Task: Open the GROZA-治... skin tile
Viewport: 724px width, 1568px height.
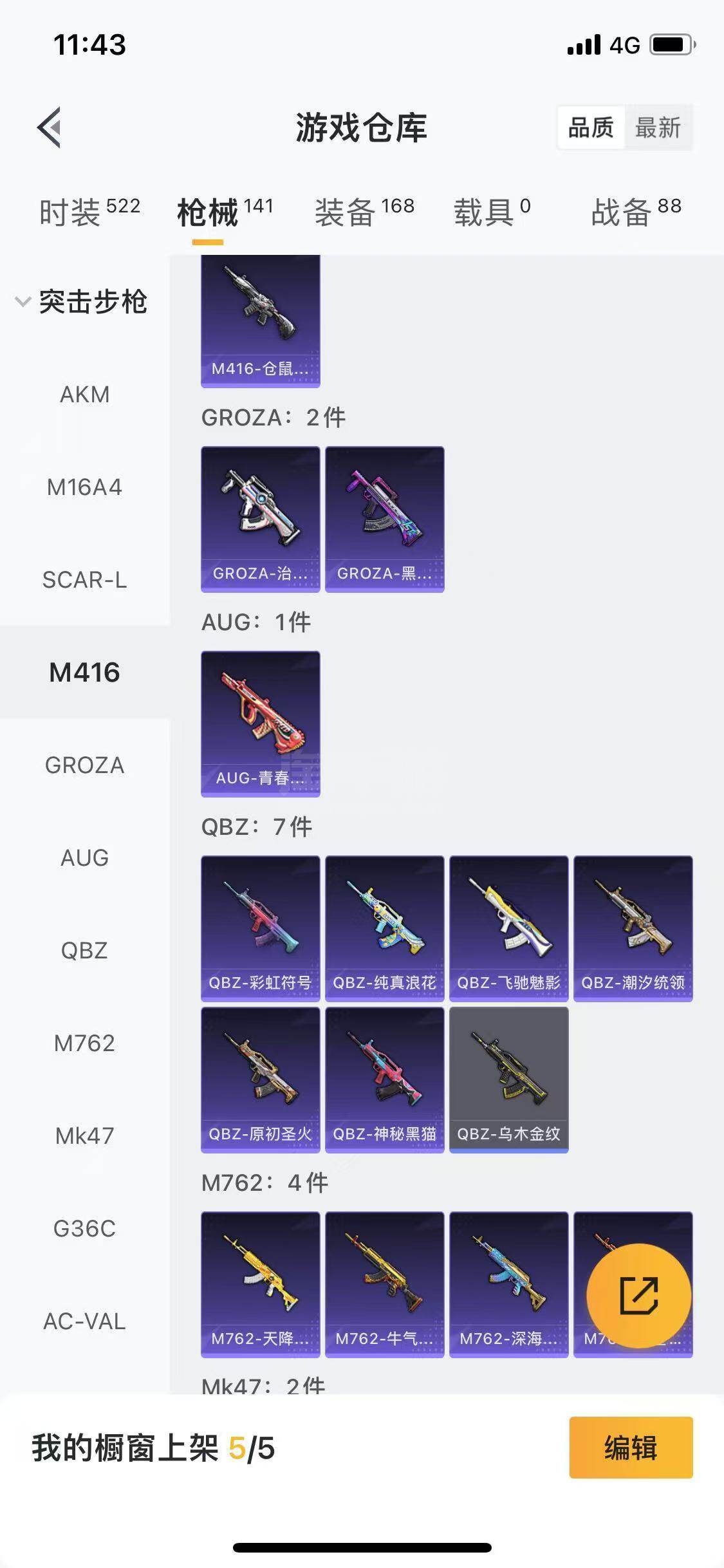Action: coord(261,519)
